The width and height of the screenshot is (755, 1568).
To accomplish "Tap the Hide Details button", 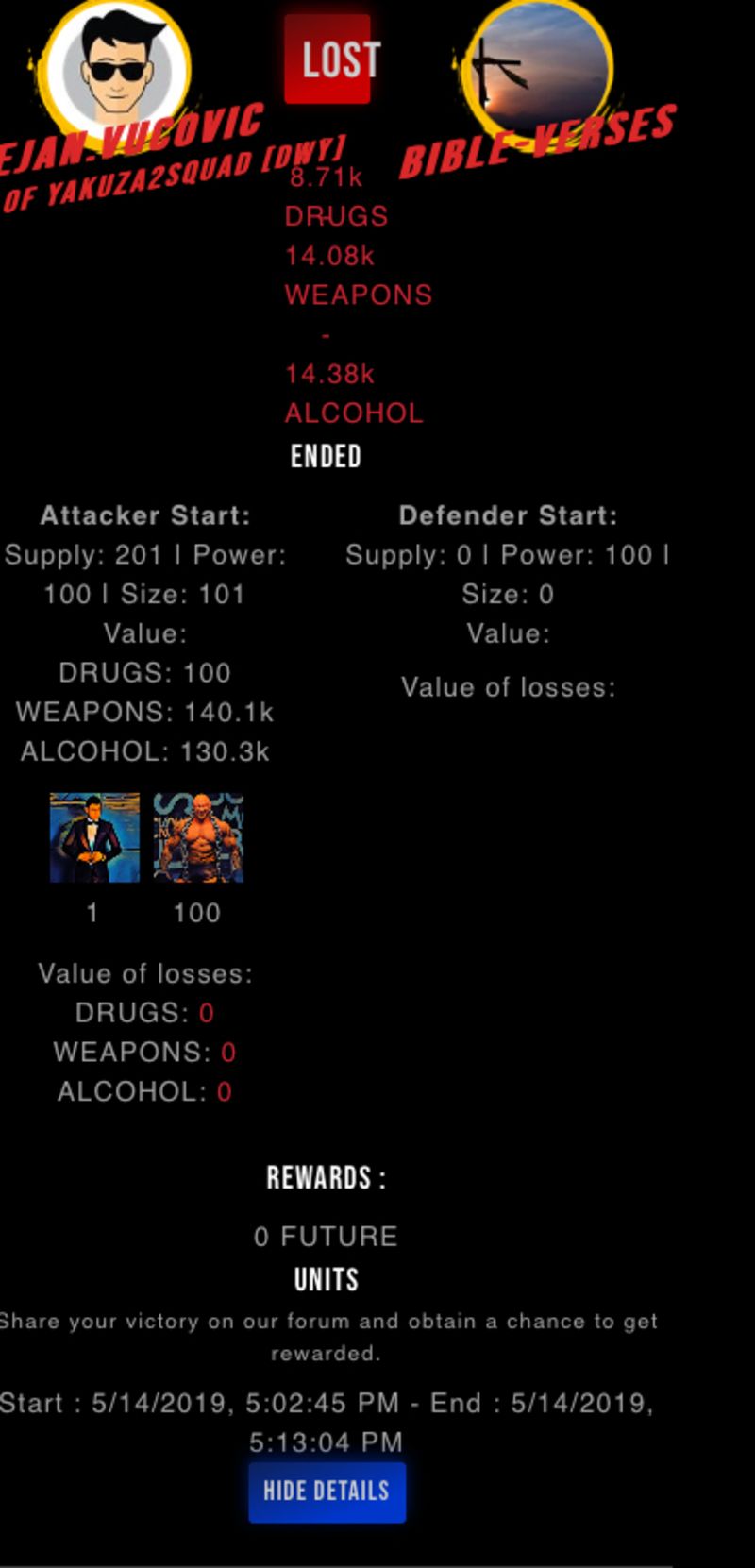I will 327,1492.
